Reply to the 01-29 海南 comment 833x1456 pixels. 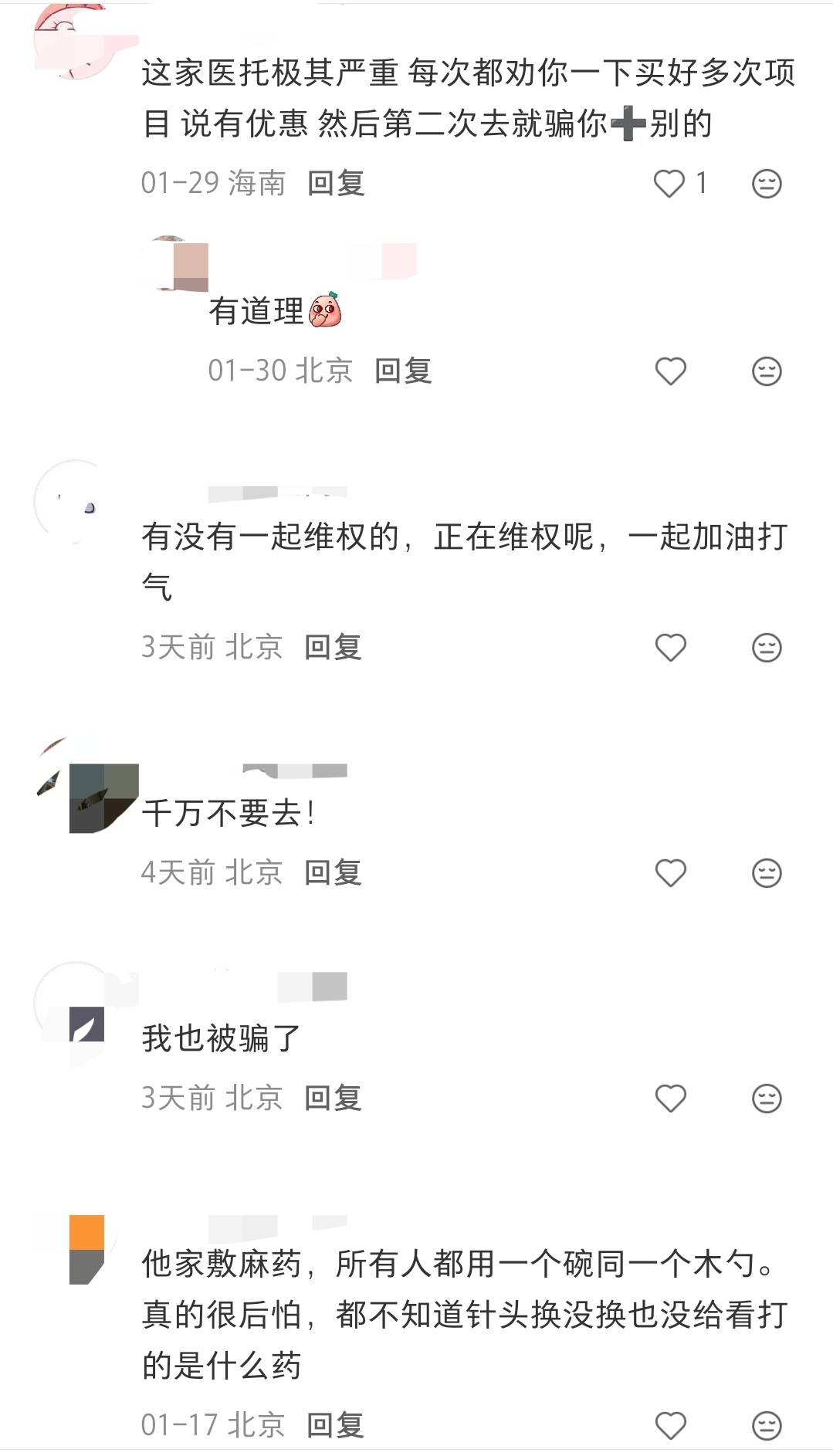click(336, 184)
